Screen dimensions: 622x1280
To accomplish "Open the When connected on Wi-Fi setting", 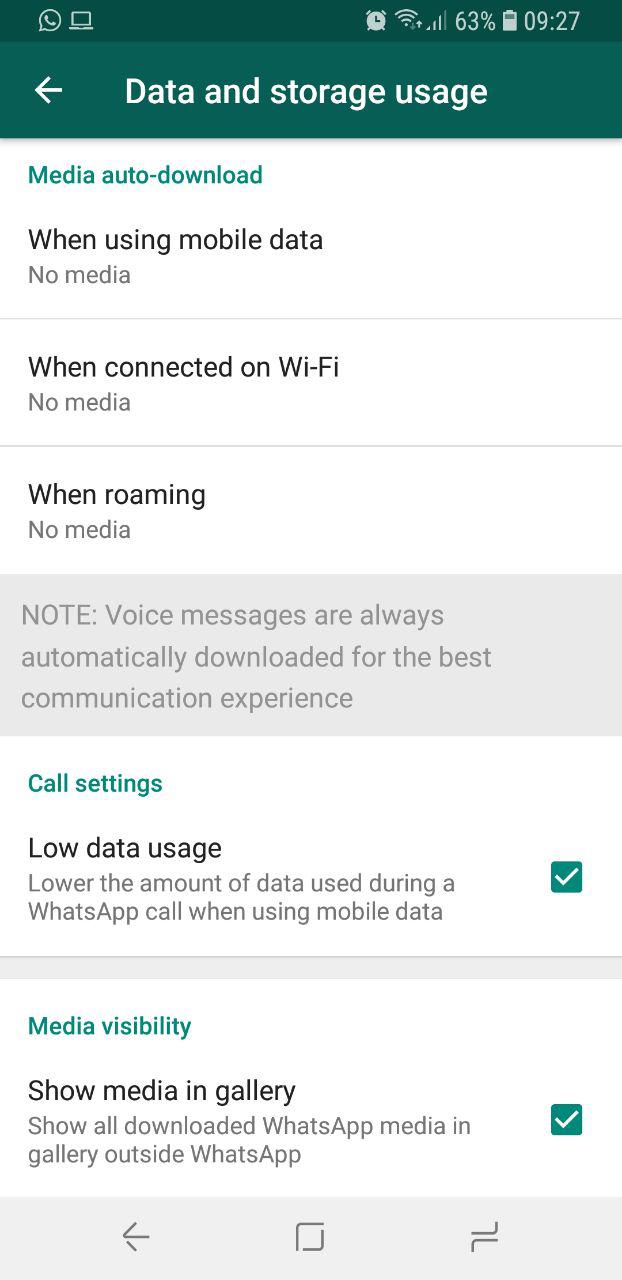I will click(x=311, y=383).
